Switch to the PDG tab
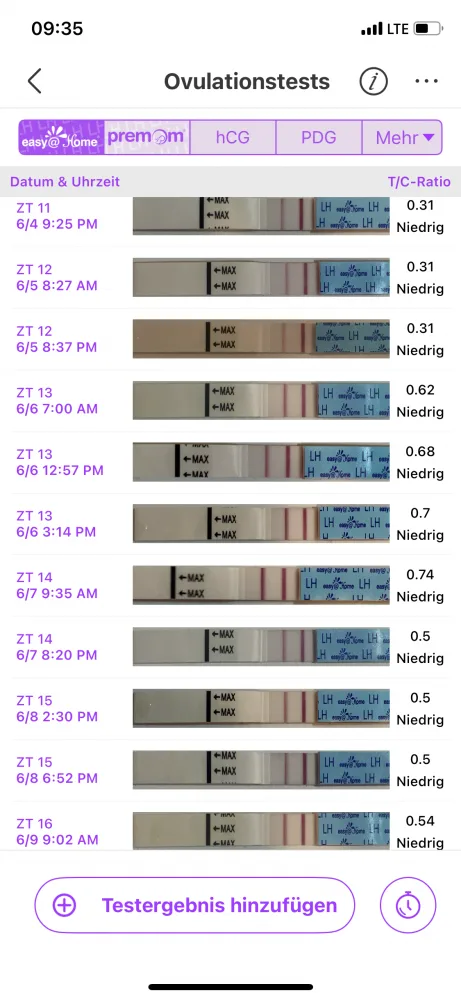Screen dimensions: 461x1000 point(319,137)
